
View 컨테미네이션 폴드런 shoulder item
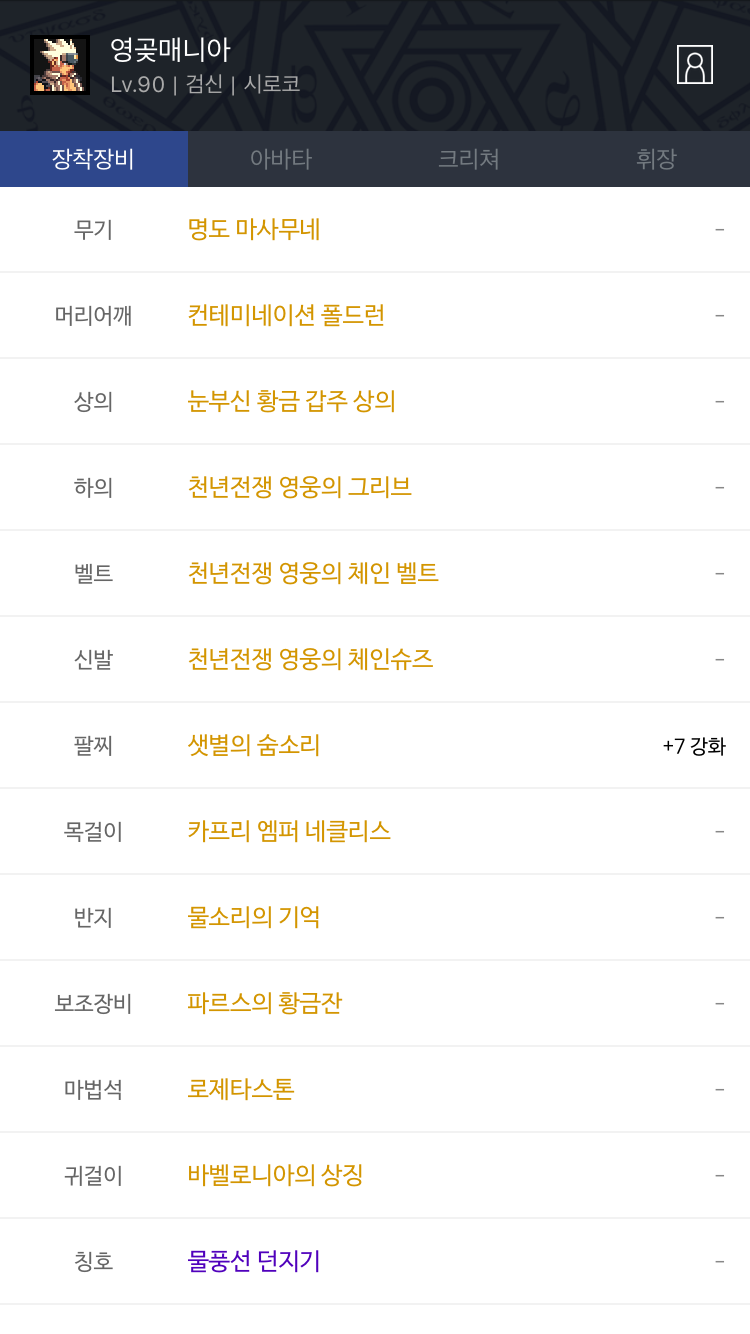pos(286,316)
